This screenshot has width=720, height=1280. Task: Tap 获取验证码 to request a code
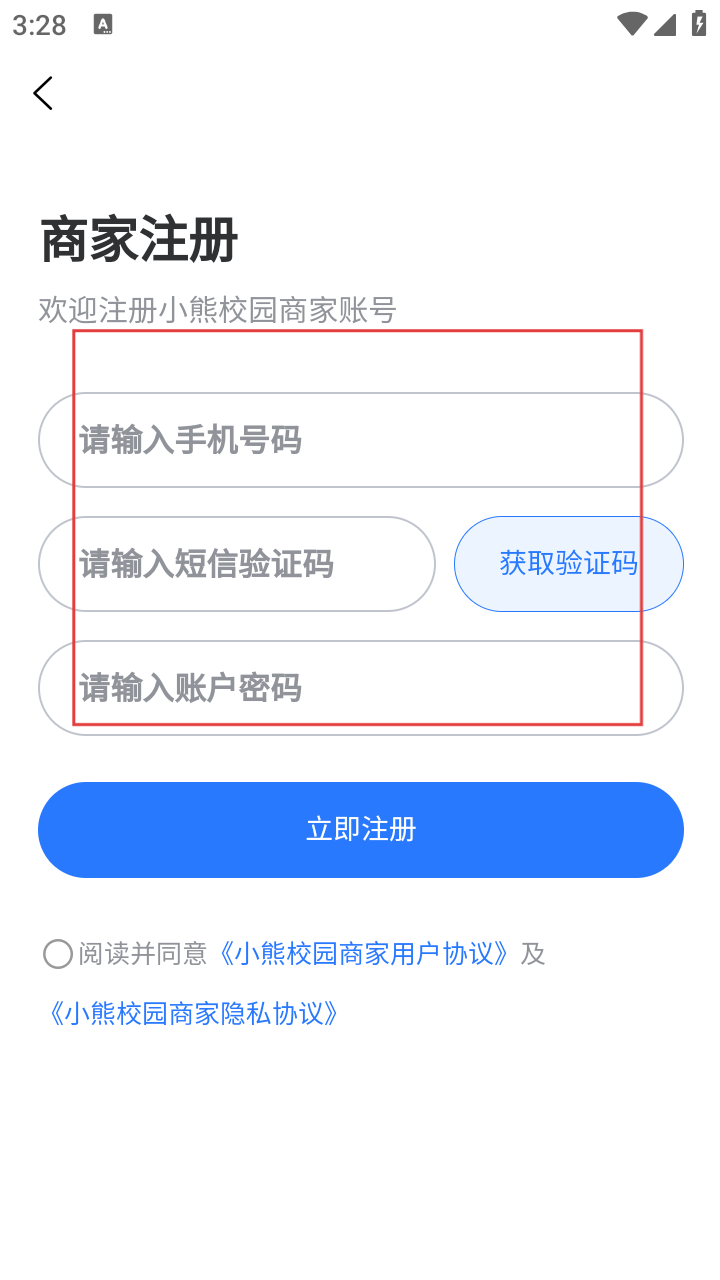(568, 564)
